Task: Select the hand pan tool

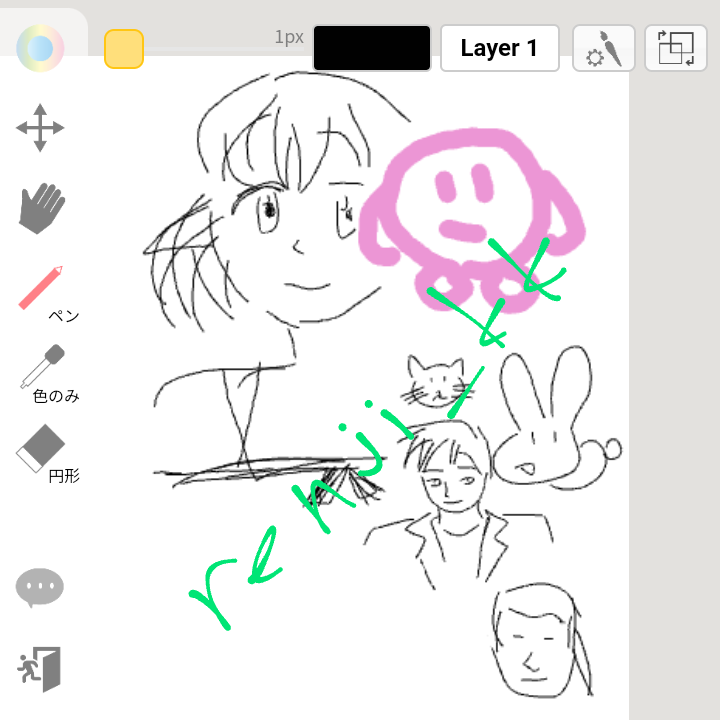Action: coord(41,208)
